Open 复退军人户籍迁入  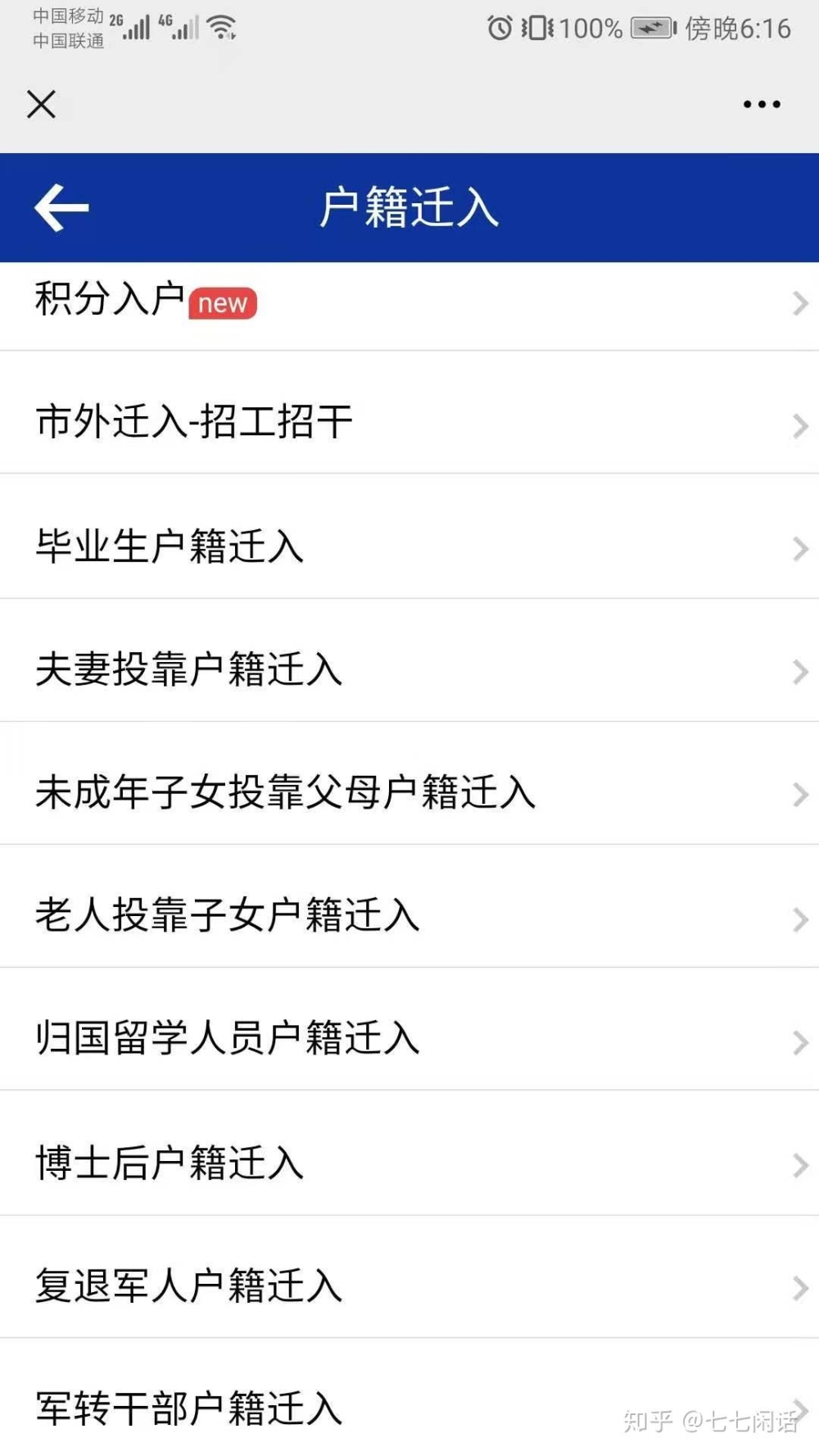point(409,1277)
